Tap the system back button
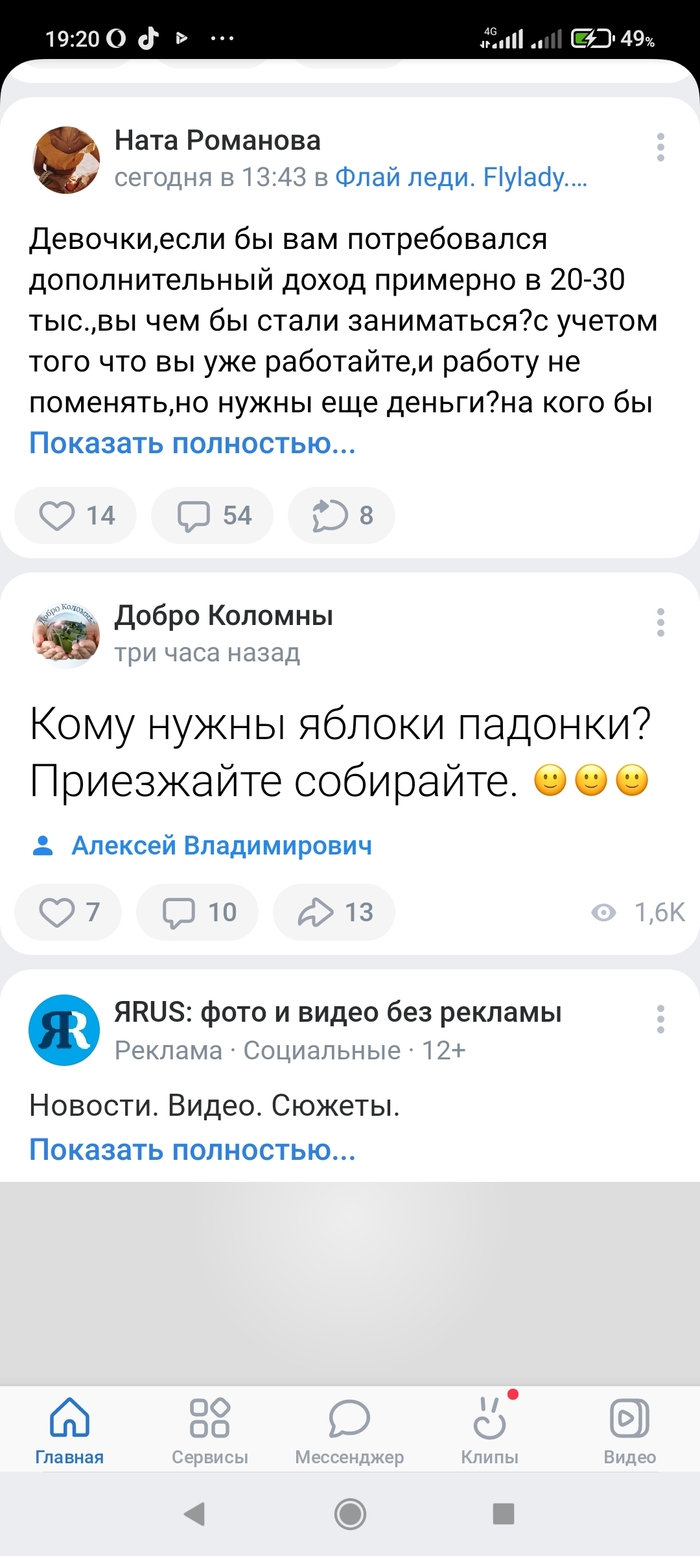 click(195, 1514)
